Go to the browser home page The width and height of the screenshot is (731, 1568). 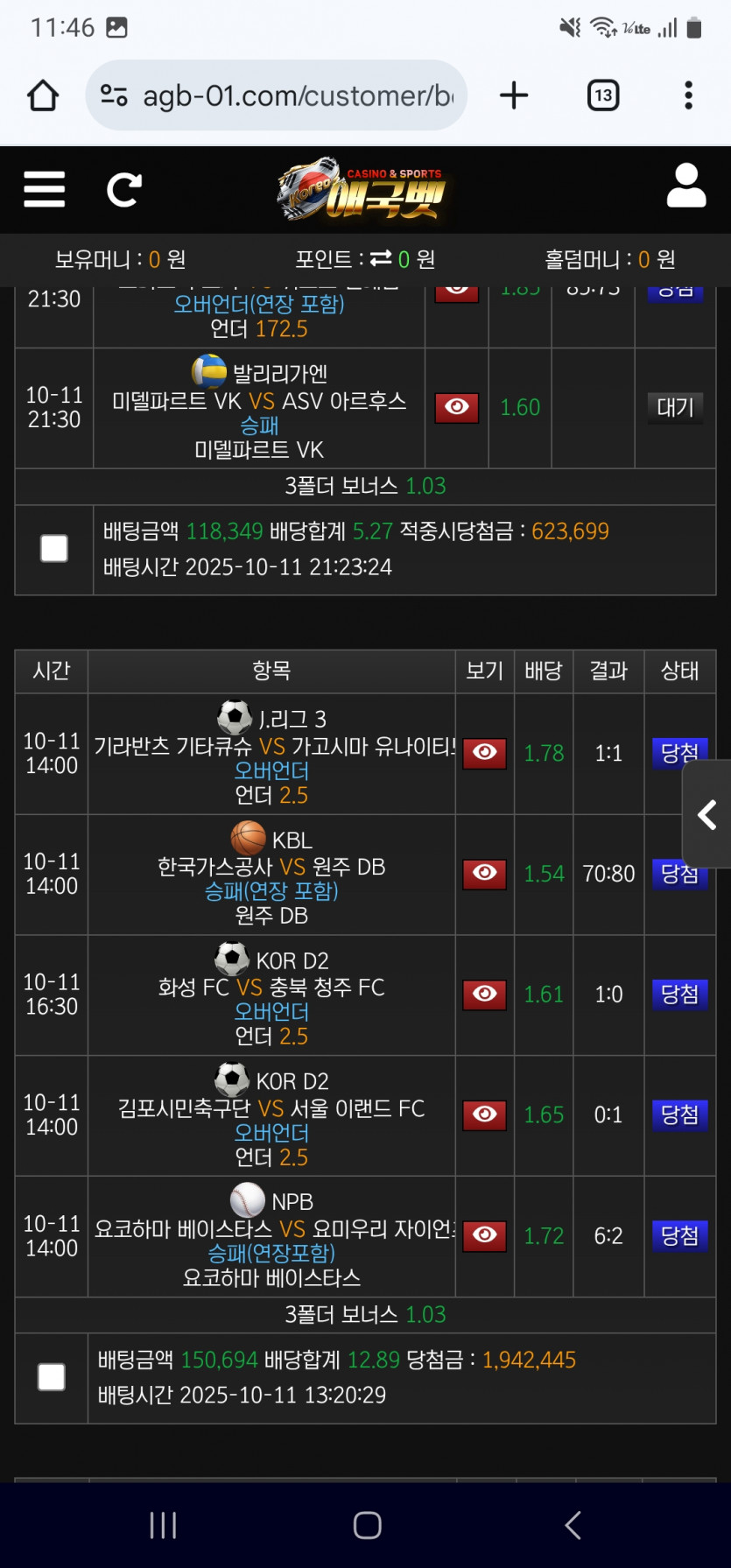(x=43, y=95)
